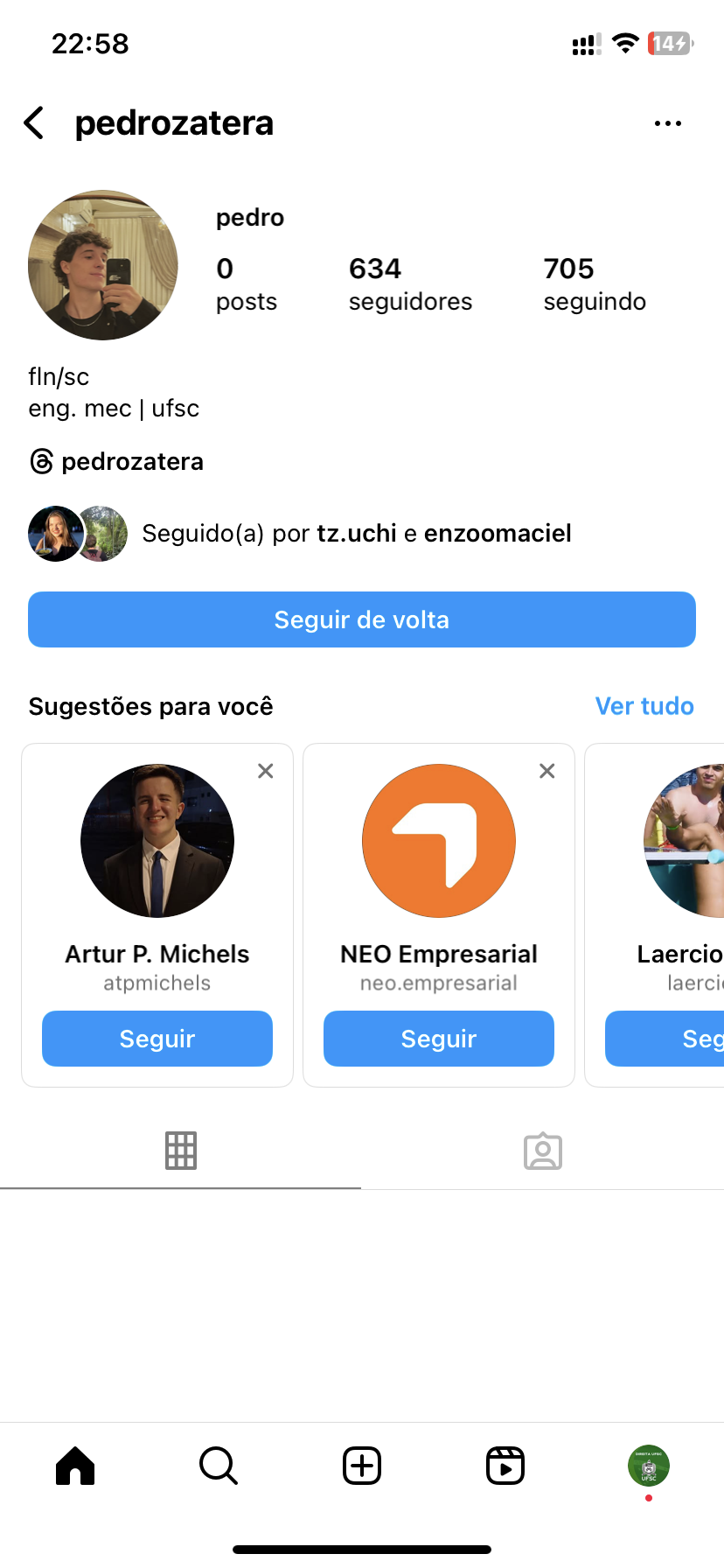Open the 634 seguidores list
724x1568 pixels.
[x=409, y=283]
